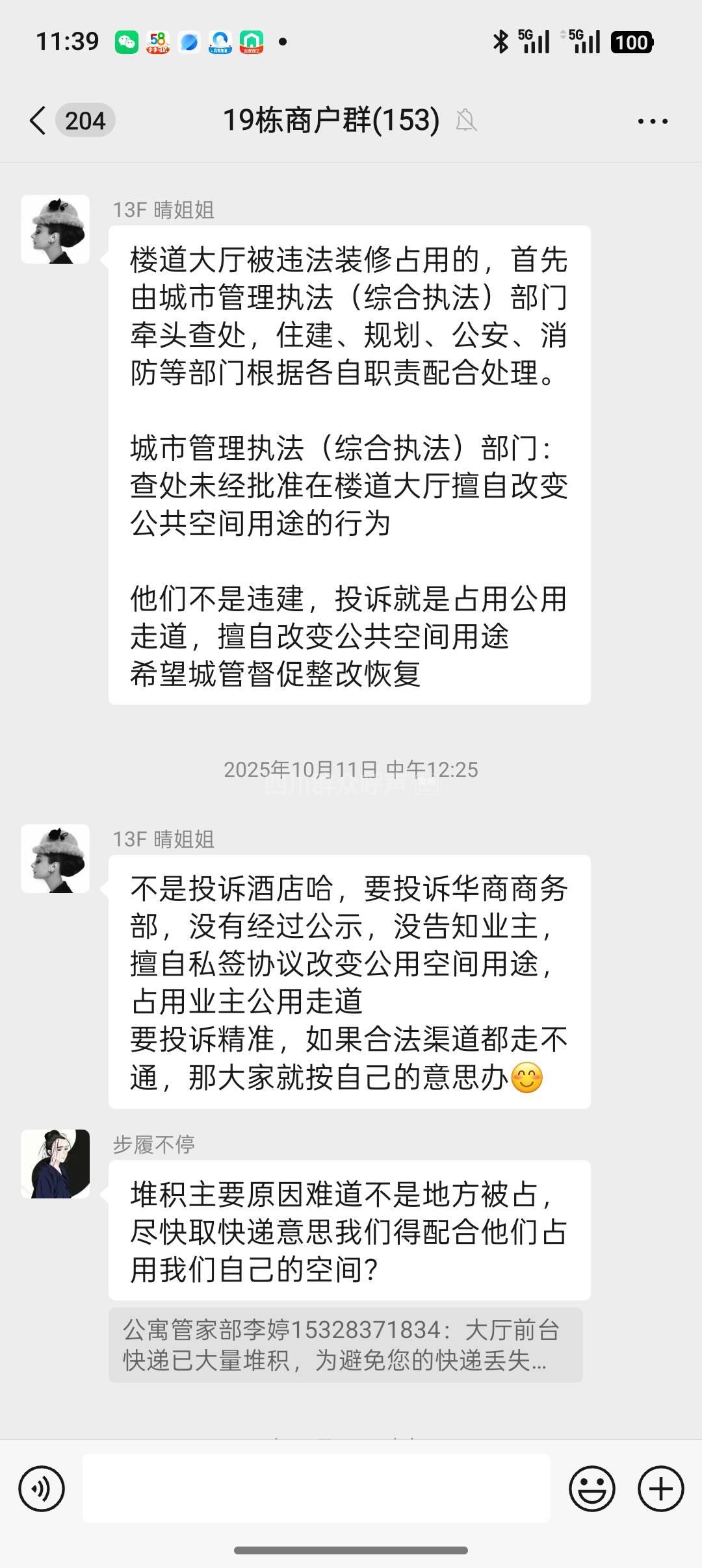This screenshot has width=702, height=1568.
Task: Open the emoji sticker panel
Action: 591,1487
